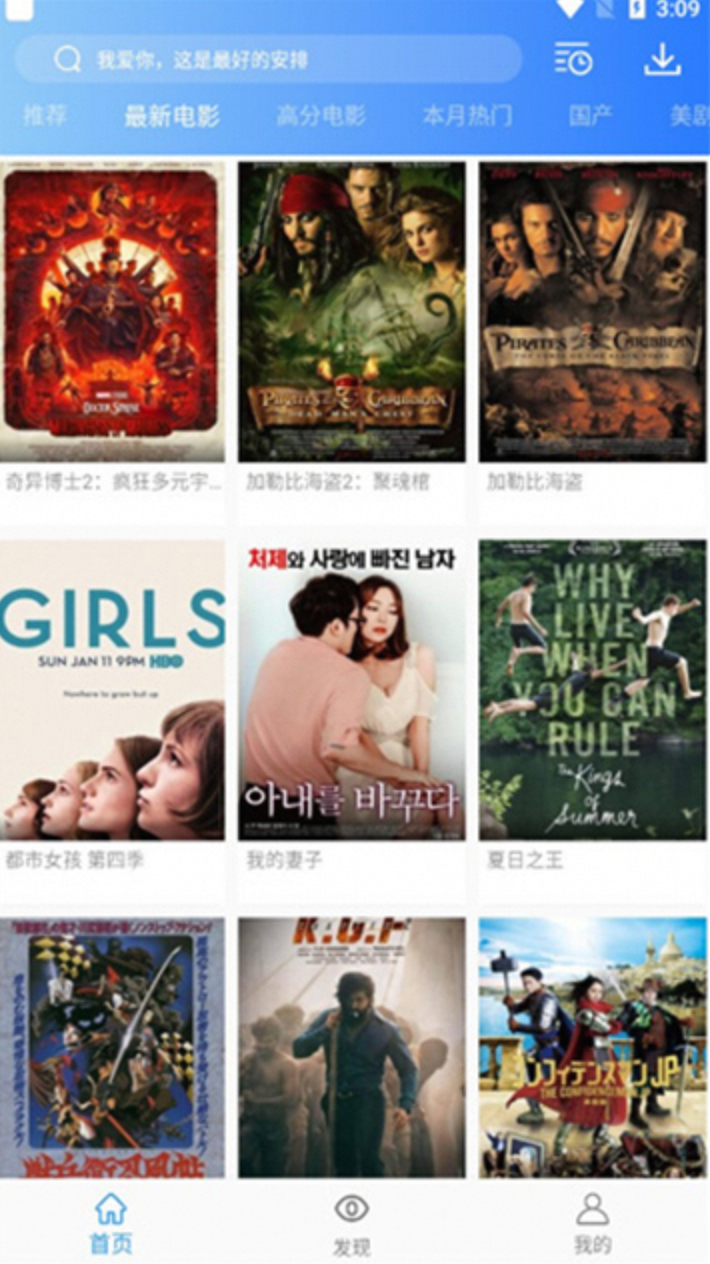This screenshot has width=710, height=1264.
Task: Open The Confidence Man JP poster
Action: pos(592,1047)
